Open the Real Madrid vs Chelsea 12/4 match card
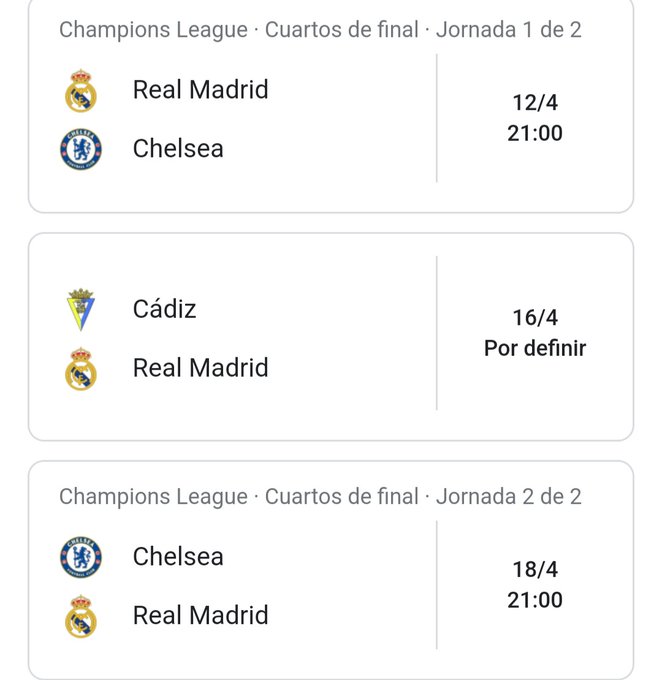Screen dimensions: 662x680 pyautogui.click(x=330, y=118)
